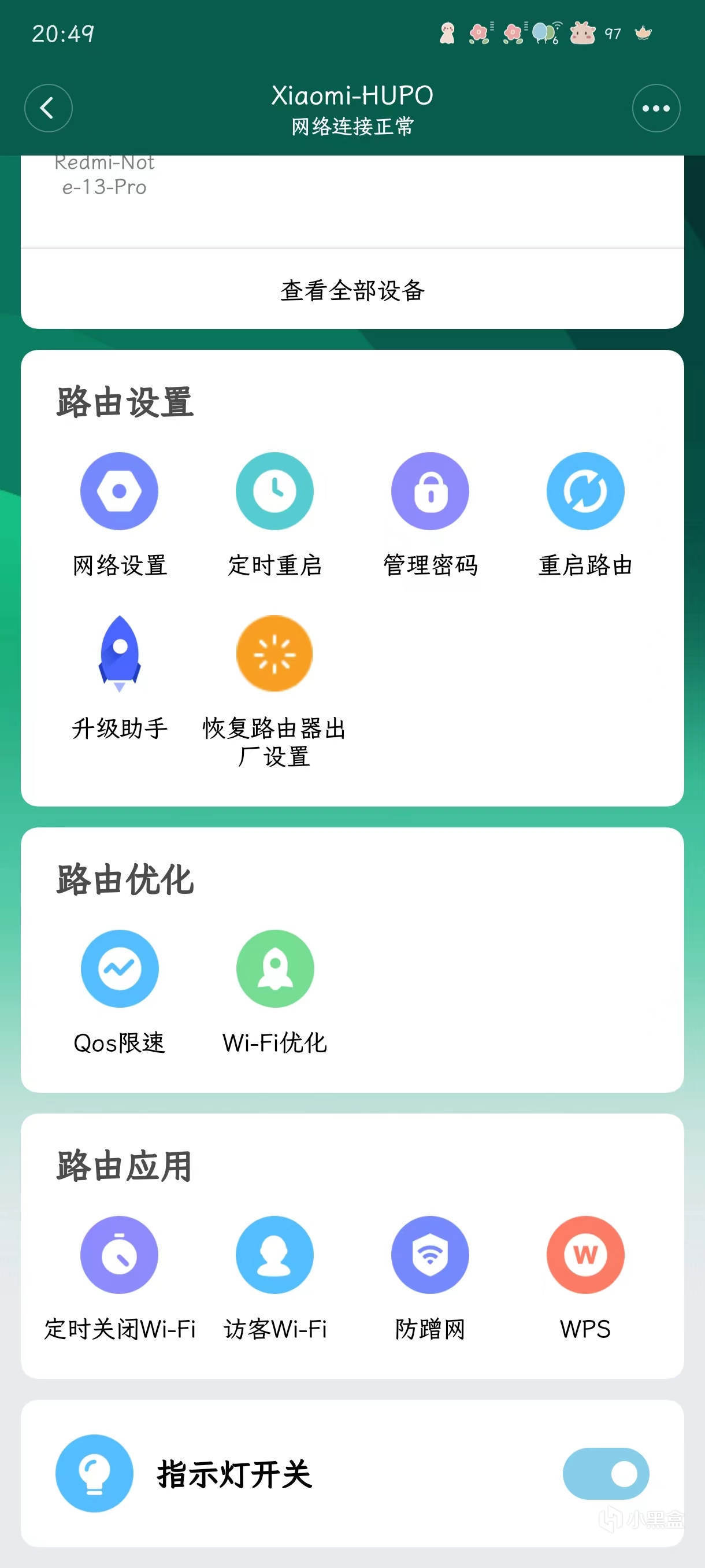Open Wi-Fi优化 optimization
This screenshot has height=1568, width=705.
274,968
